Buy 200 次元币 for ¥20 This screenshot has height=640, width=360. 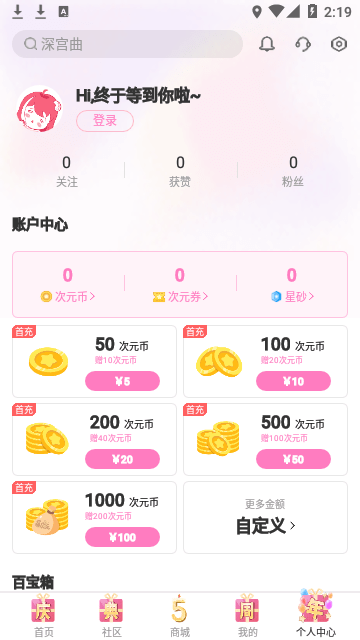pos(122,459)
